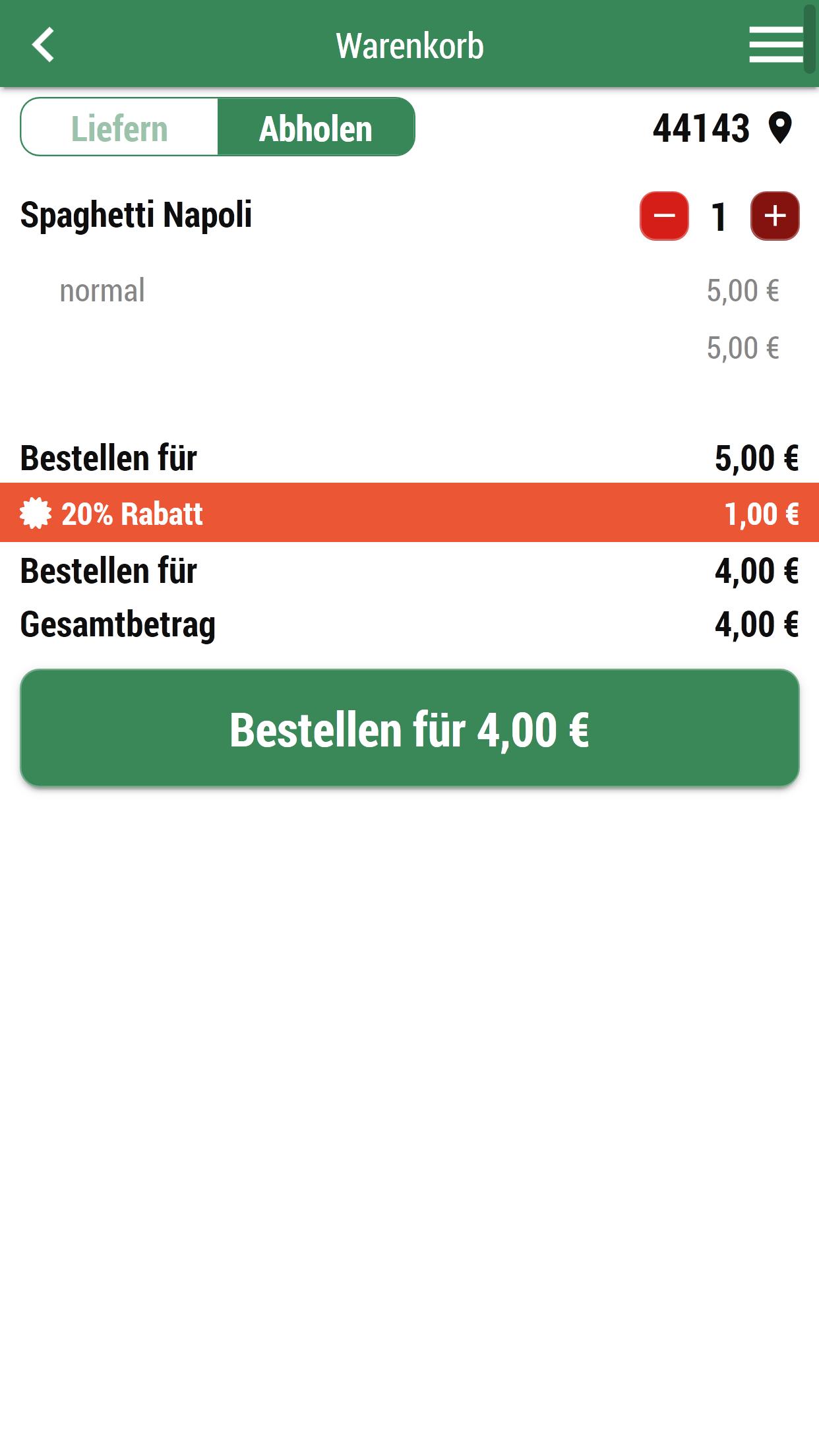The width and height of the screenshot is (819, 1456).
Task: Go back from the Warenkorb screen
Action: [x=44, y=45]
